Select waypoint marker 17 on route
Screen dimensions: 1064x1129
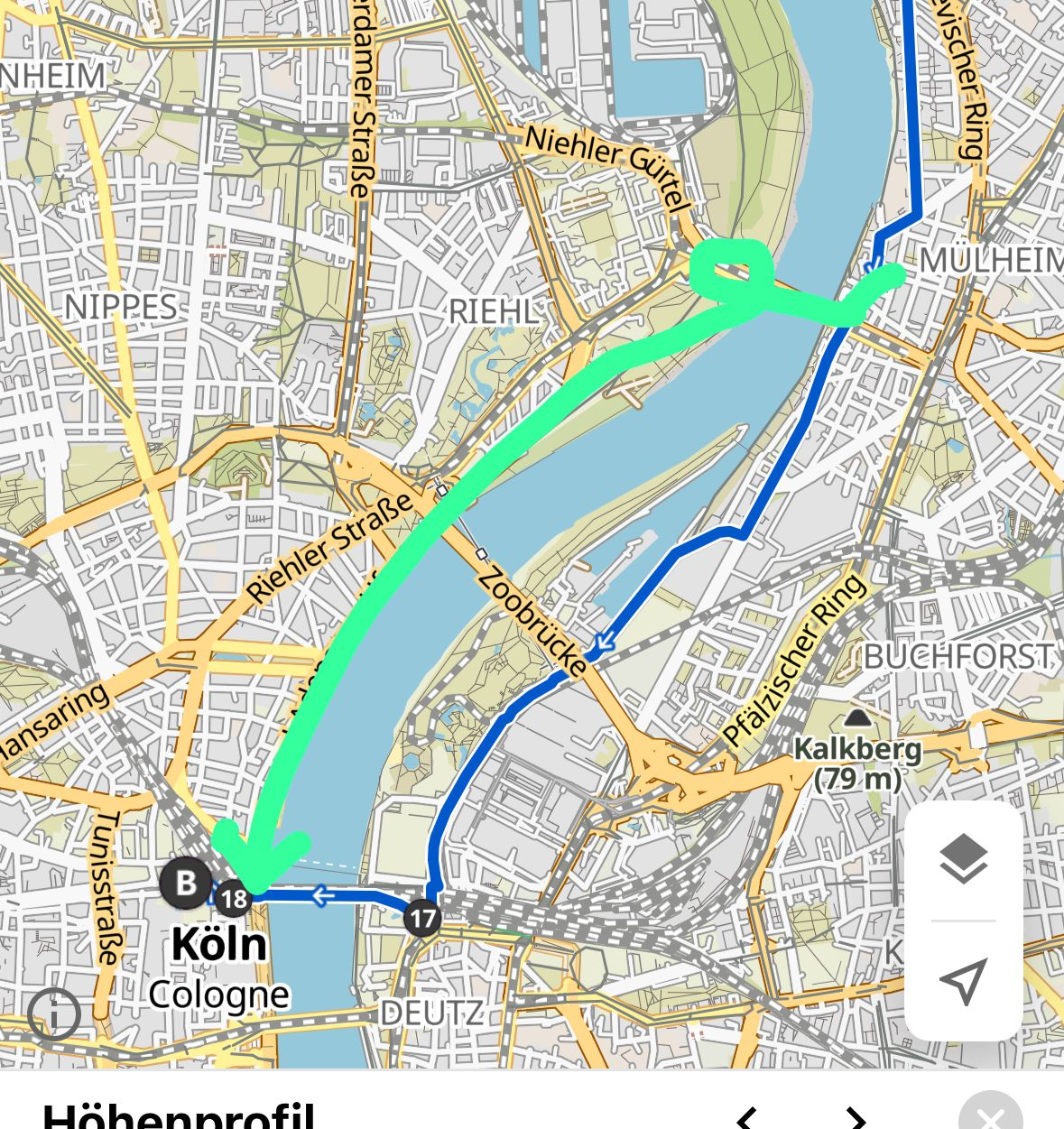coord(421,919)
